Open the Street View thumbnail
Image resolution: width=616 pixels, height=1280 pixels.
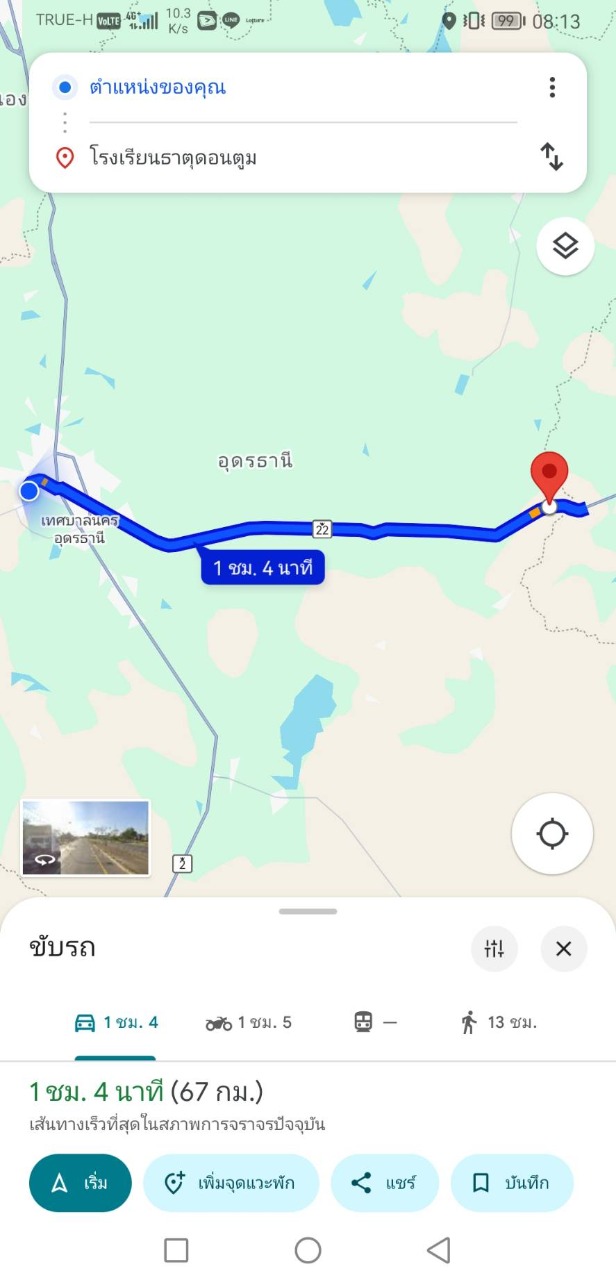85,838
